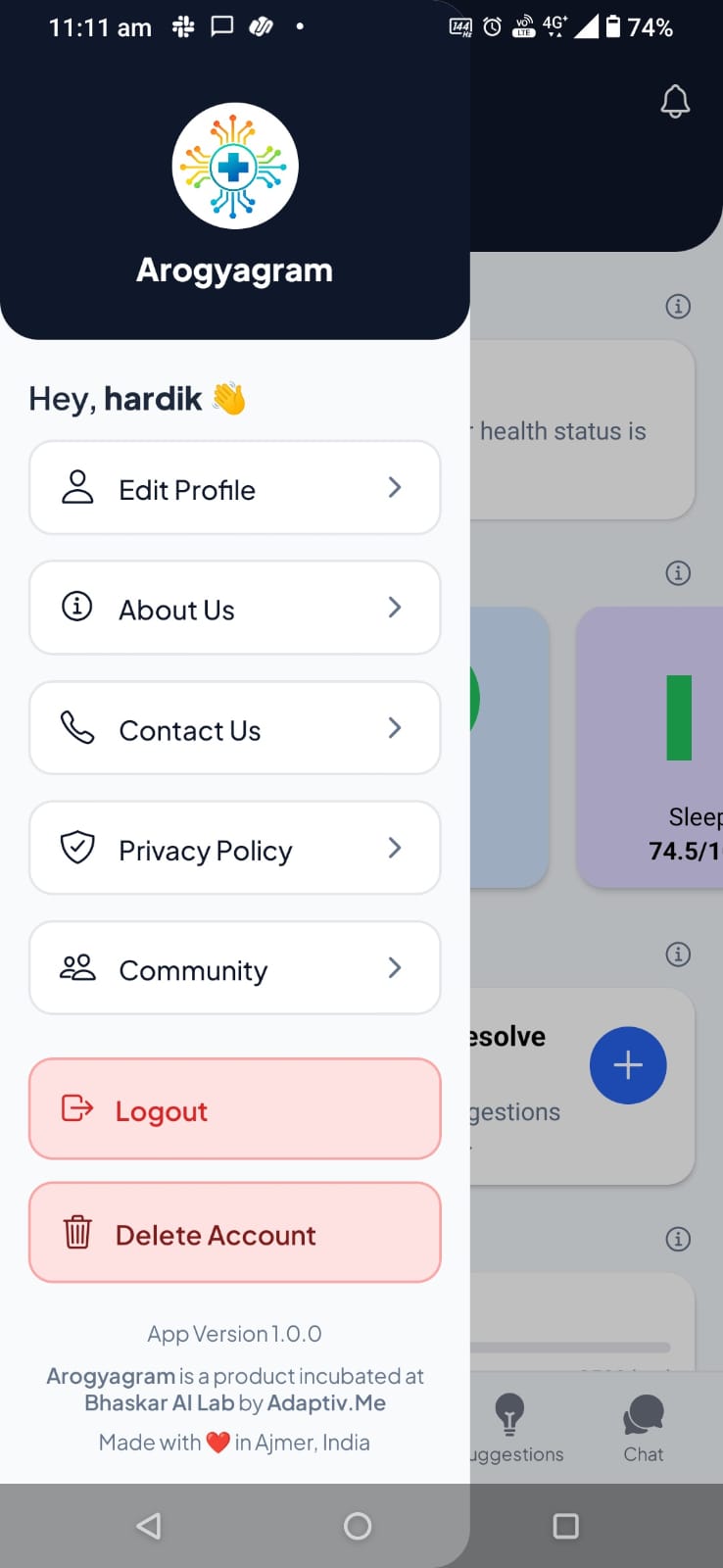This screenshot has width=723, height=1568.
Task: Switch to the Suggestions tab
Action: coord(512,1429)
